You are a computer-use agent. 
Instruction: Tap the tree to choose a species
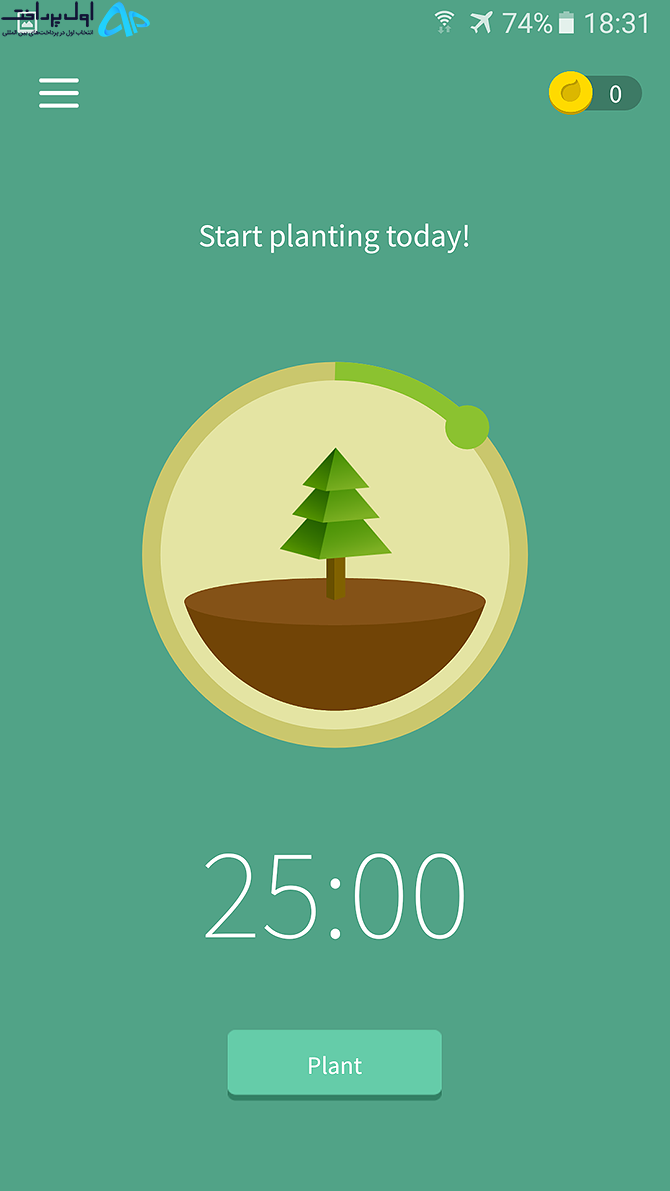tap(335, 523)
